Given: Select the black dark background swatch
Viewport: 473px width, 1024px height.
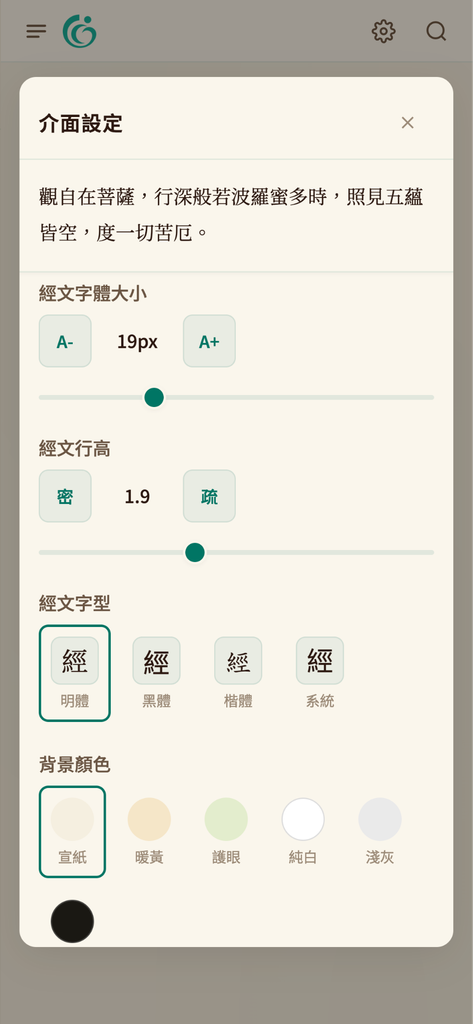Looking at the screenshot, I should coord(73,921).
